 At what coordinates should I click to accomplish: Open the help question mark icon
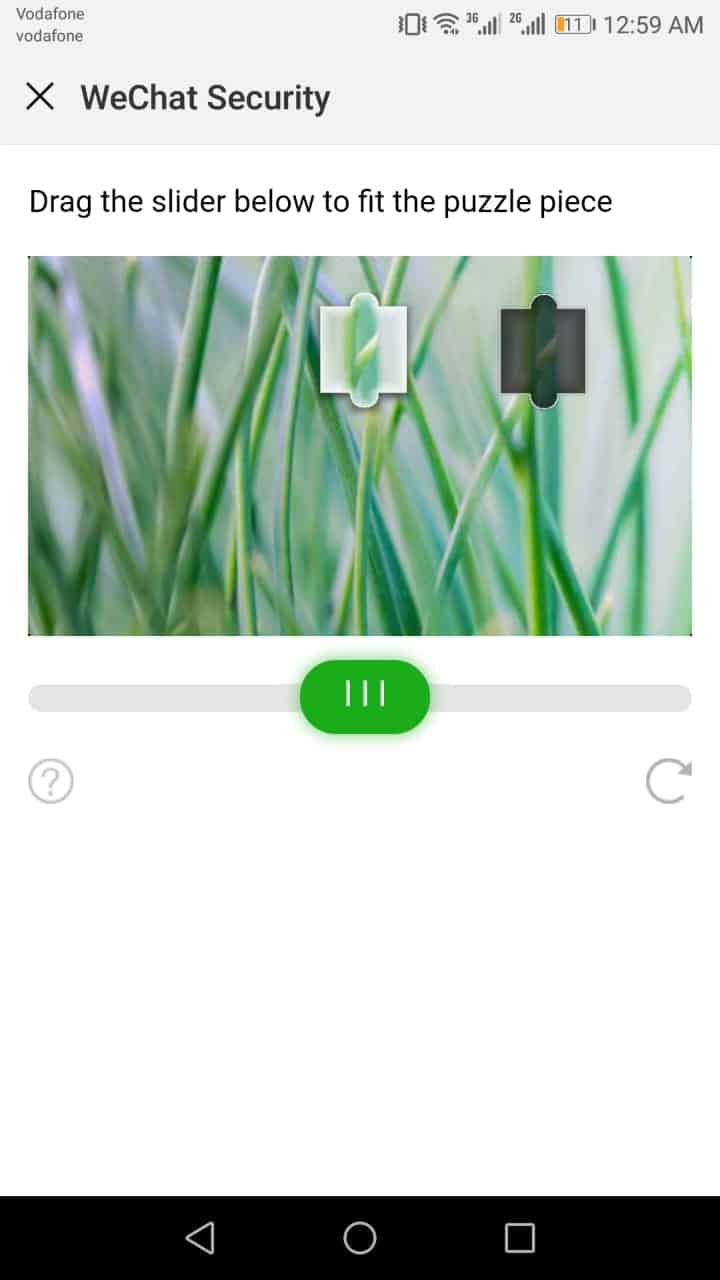tap(51, 781)
